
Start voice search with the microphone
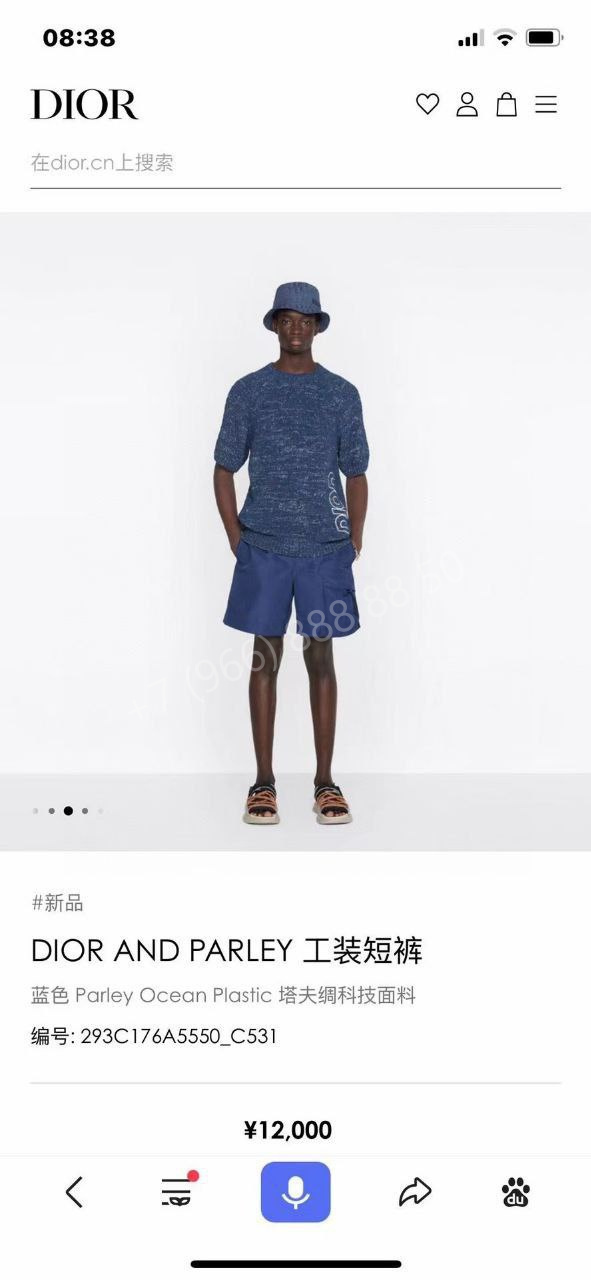pyautogui.click(x=296, y=1191)
